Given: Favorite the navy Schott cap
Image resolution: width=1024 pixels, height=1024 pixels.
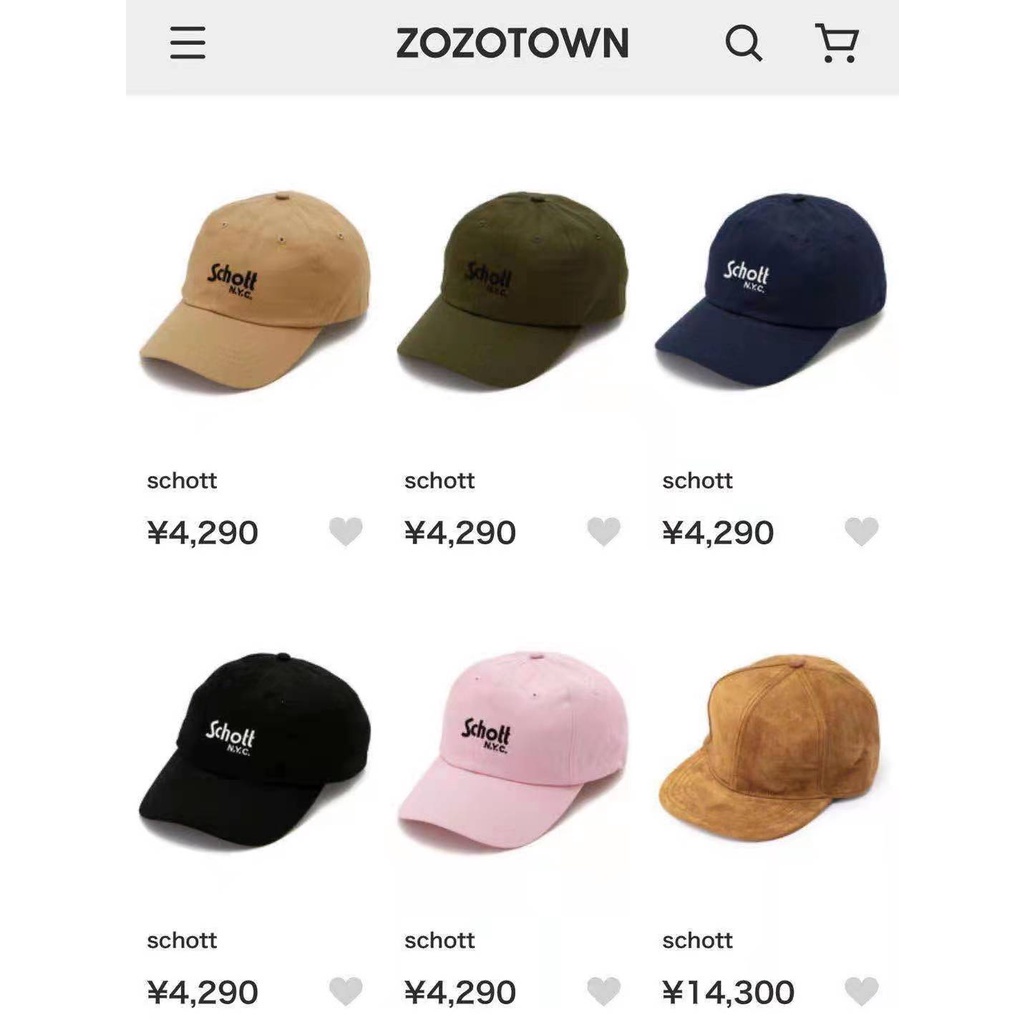Looking at the screenshot, I should (861, 532).
